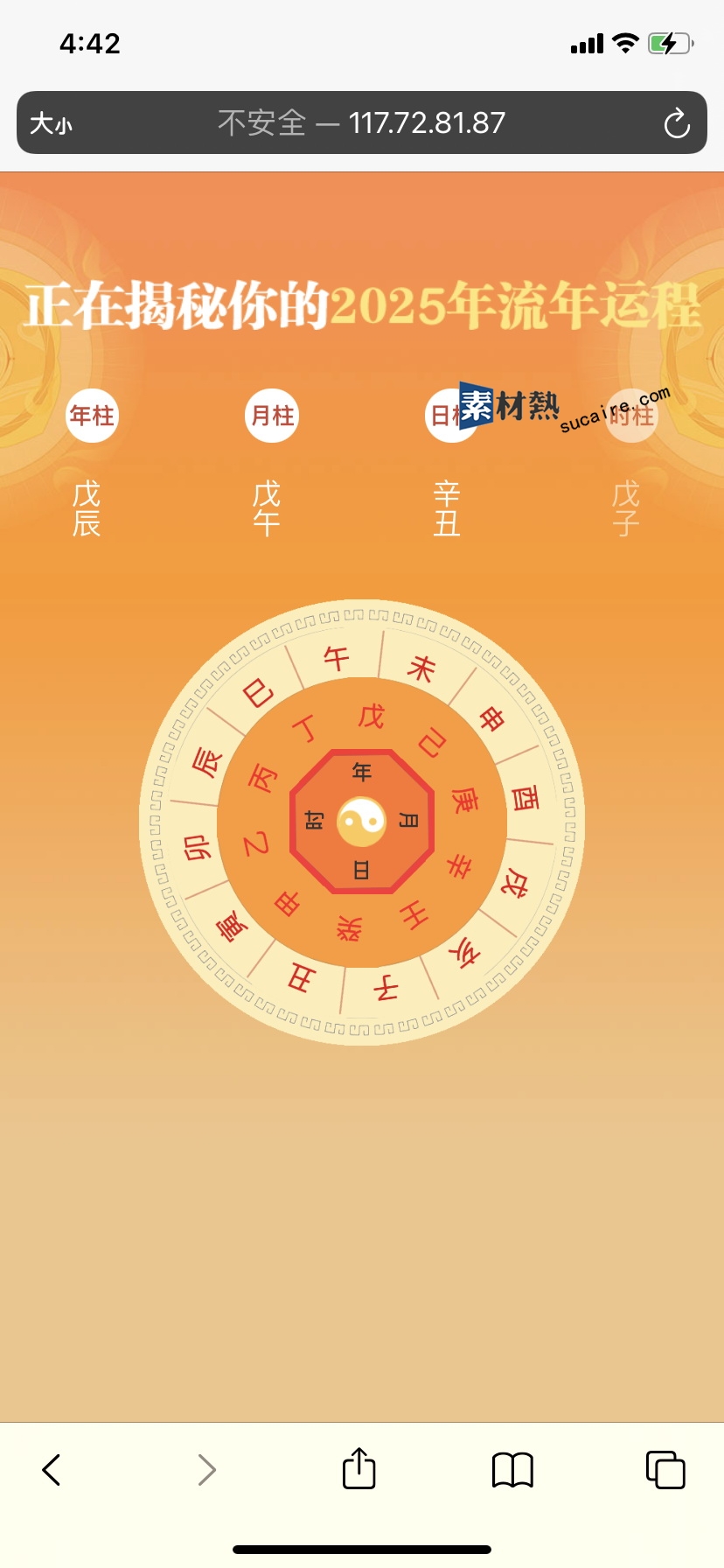
Task: Show all open tabs
Action: [665, 1469]
